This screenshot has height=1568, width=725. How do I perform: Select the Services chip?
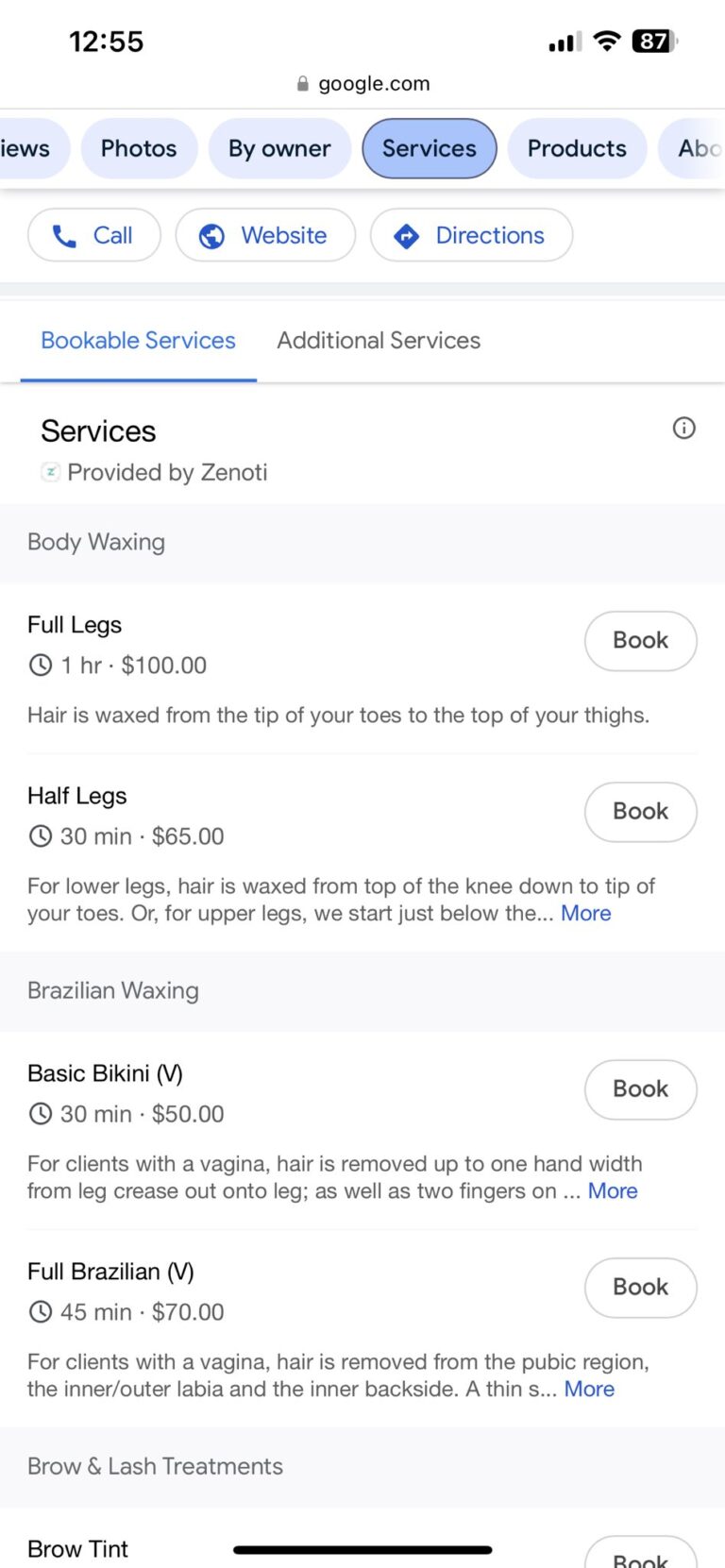430,148
